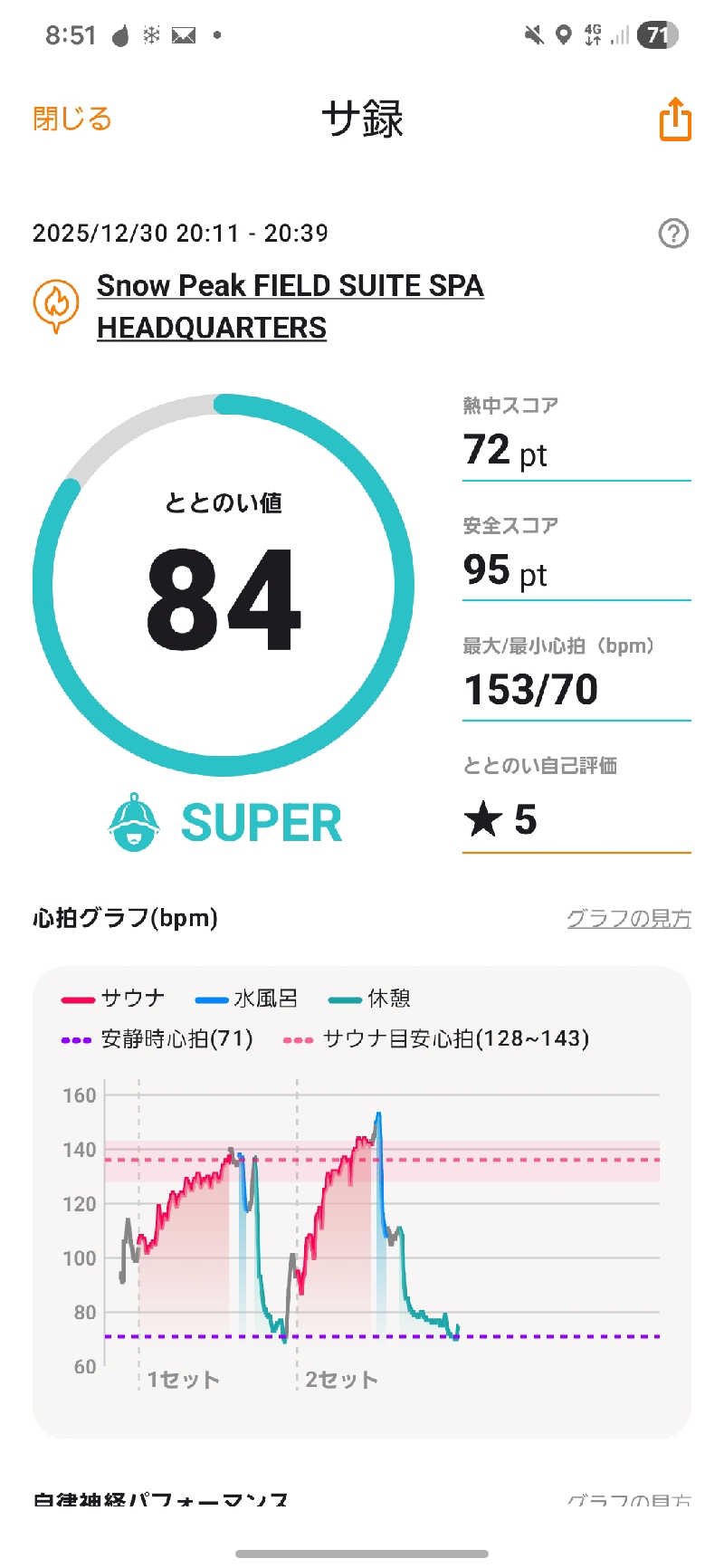Share this サ録 result
The height and width of the screenshot is (1568, 724).
click(x=675, y=119)
